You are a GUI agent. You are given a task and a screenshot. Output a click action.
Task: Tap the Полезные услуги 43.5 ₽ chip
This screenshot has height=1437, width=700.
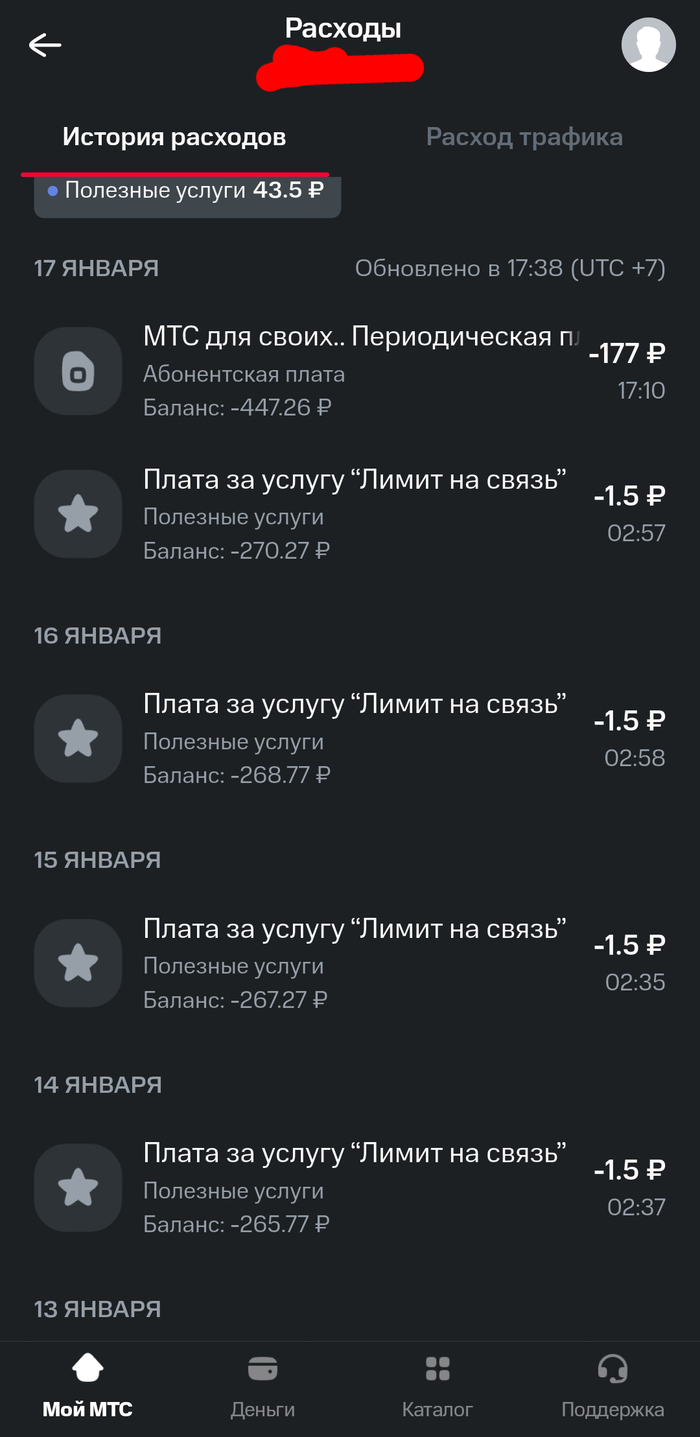coord(188,191)
